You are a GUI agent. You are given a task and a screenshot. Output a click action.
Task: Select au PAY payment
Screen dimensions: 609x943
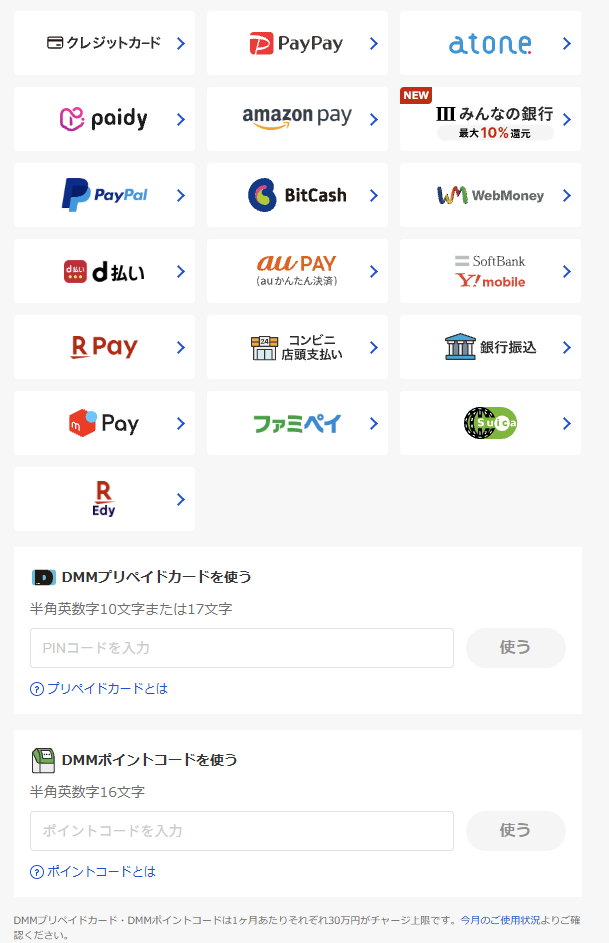[x=297, y=271]
